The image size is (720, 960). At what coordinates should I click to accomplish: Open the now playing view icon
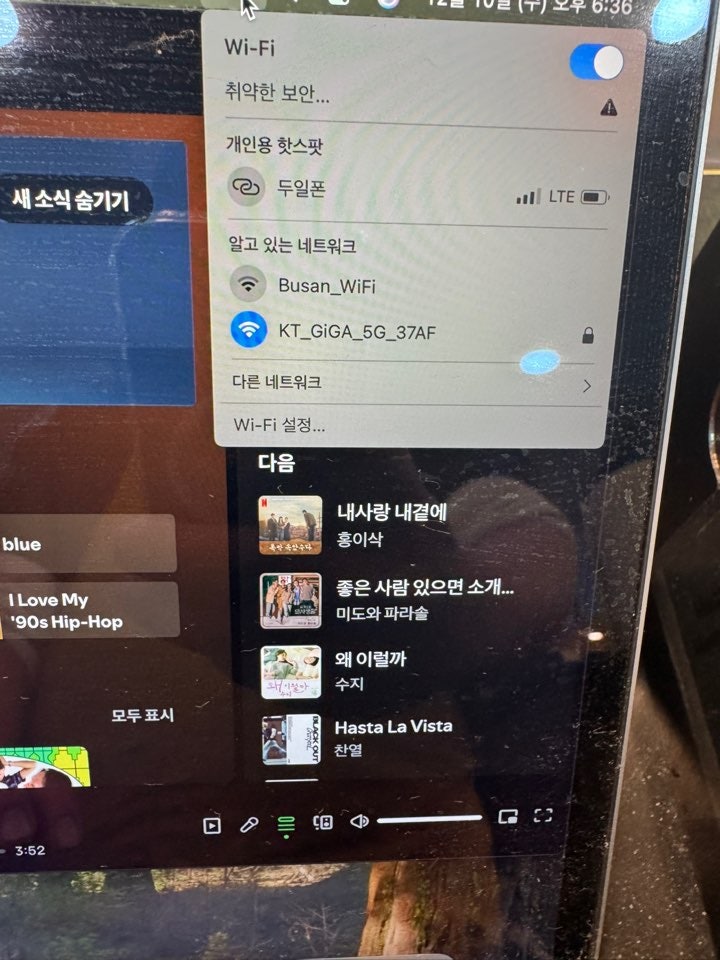click(x=212, y=825)
